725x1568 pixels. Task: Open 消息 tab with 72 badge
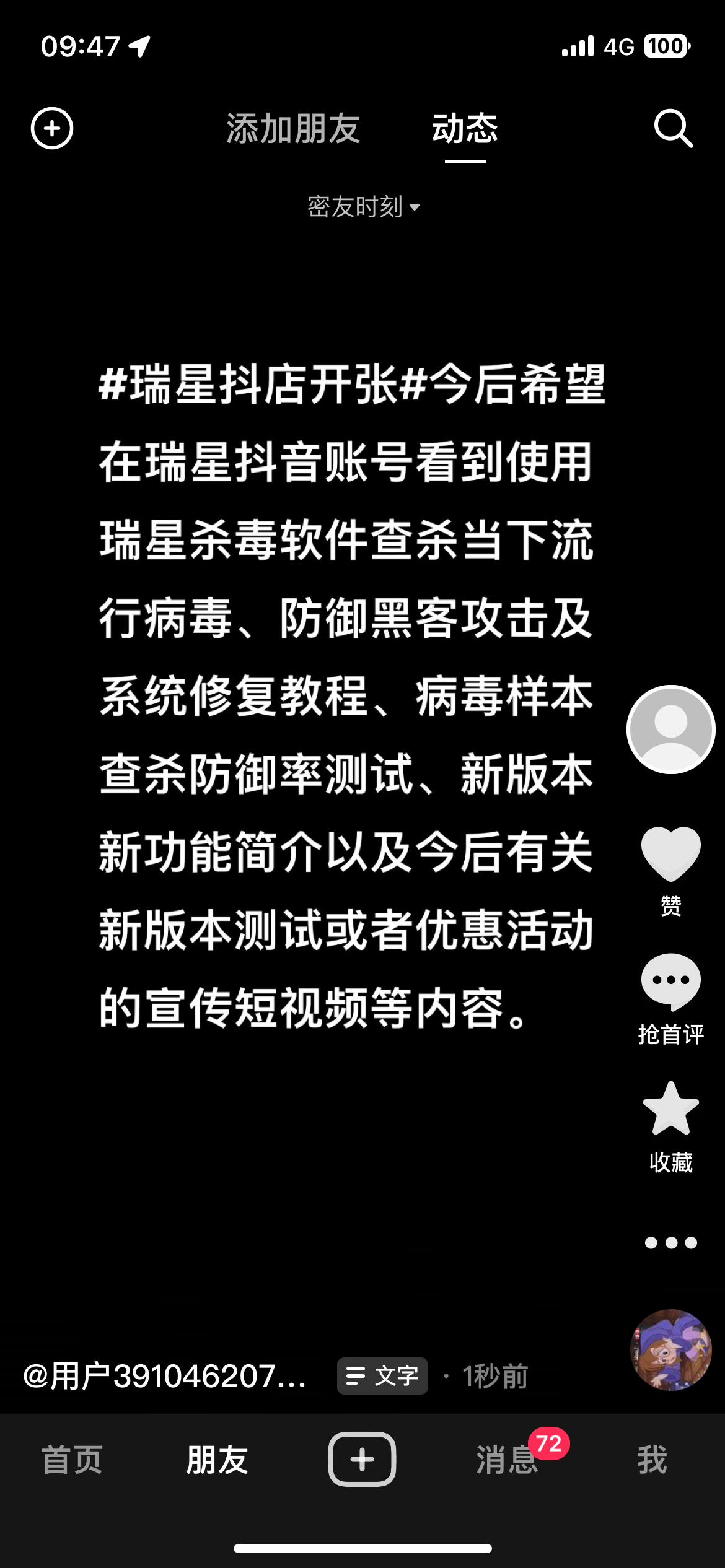pos(508,1460)
